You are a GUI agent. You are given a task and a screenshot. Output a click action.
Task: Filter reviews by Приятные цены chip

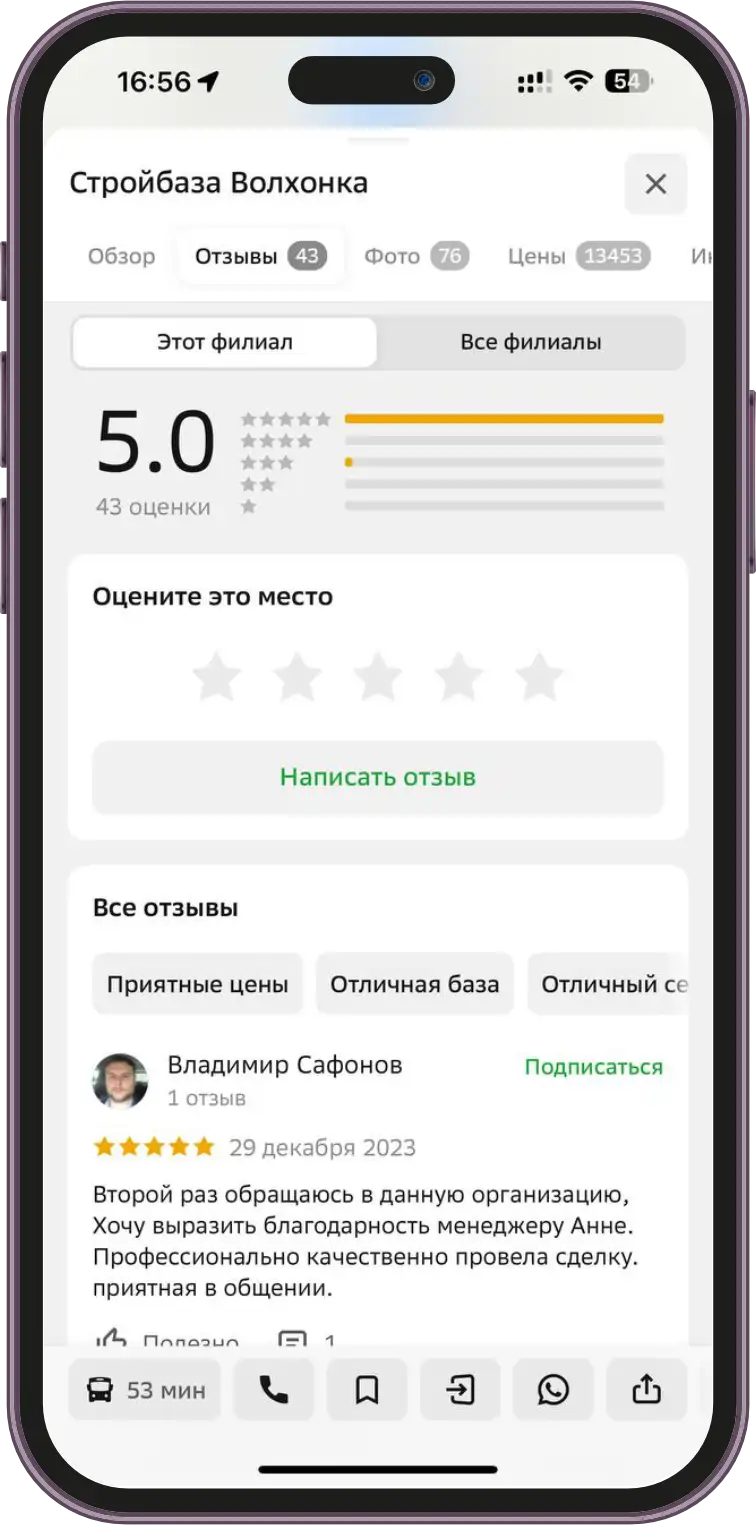pyautogui.click(x=197, y=984)
